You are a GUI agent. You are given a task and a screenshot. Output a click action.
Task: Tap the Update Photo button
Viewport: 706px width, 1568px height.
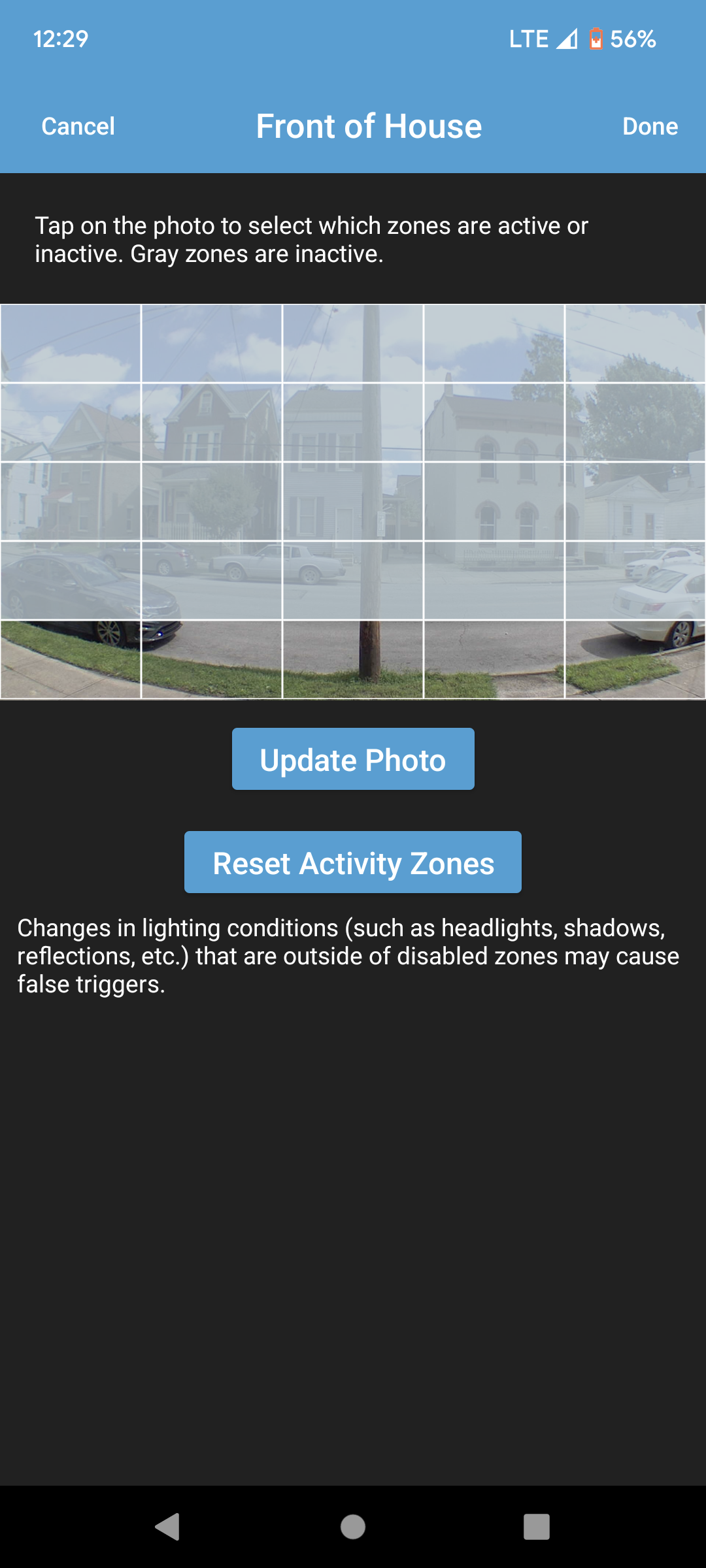coord(353,759)
